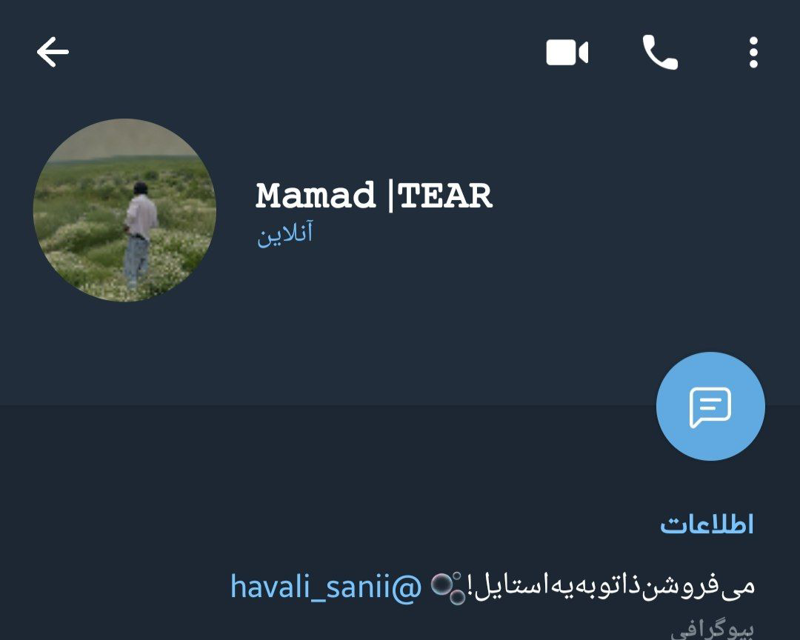The width and height of the screenshot is (800, 640).
Task: Open the @havali_sanii link in bio
Action: (327, 586)
